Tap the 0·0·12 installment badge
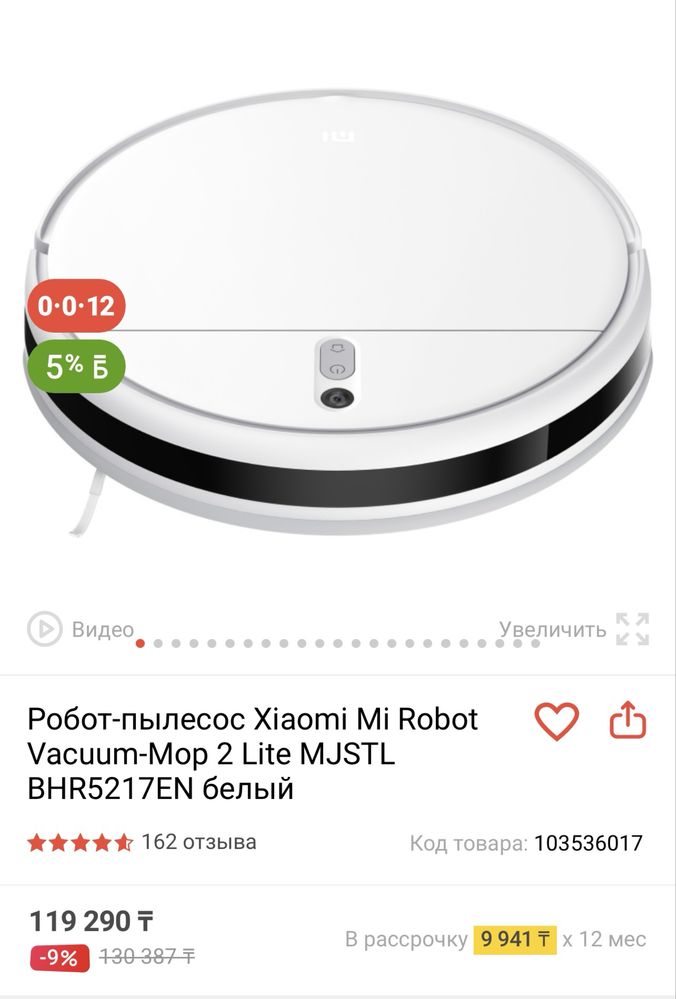 [76, 306]
